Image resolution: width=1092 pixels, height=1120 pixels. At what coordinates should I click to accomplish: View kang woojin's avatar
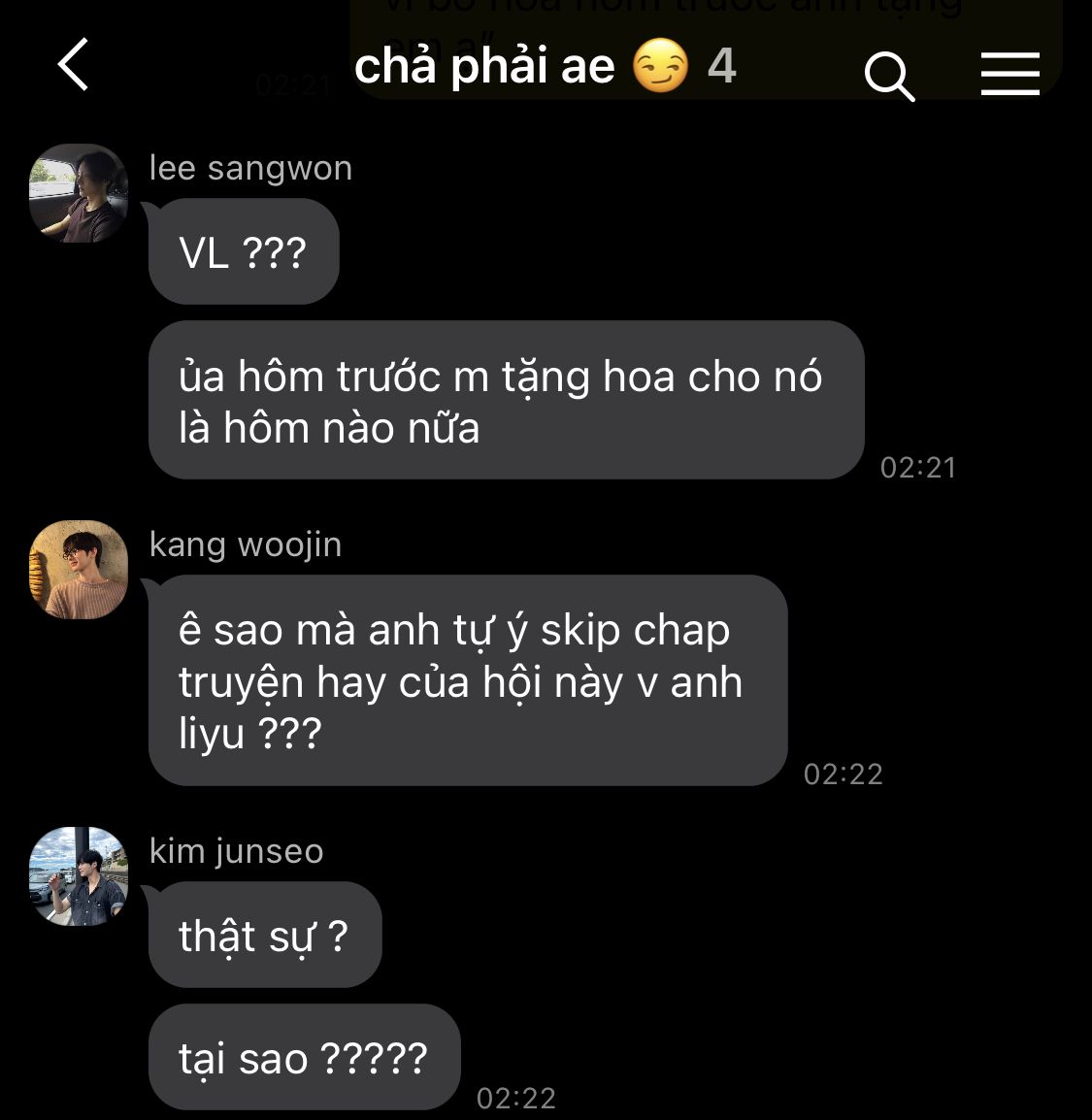79,570
